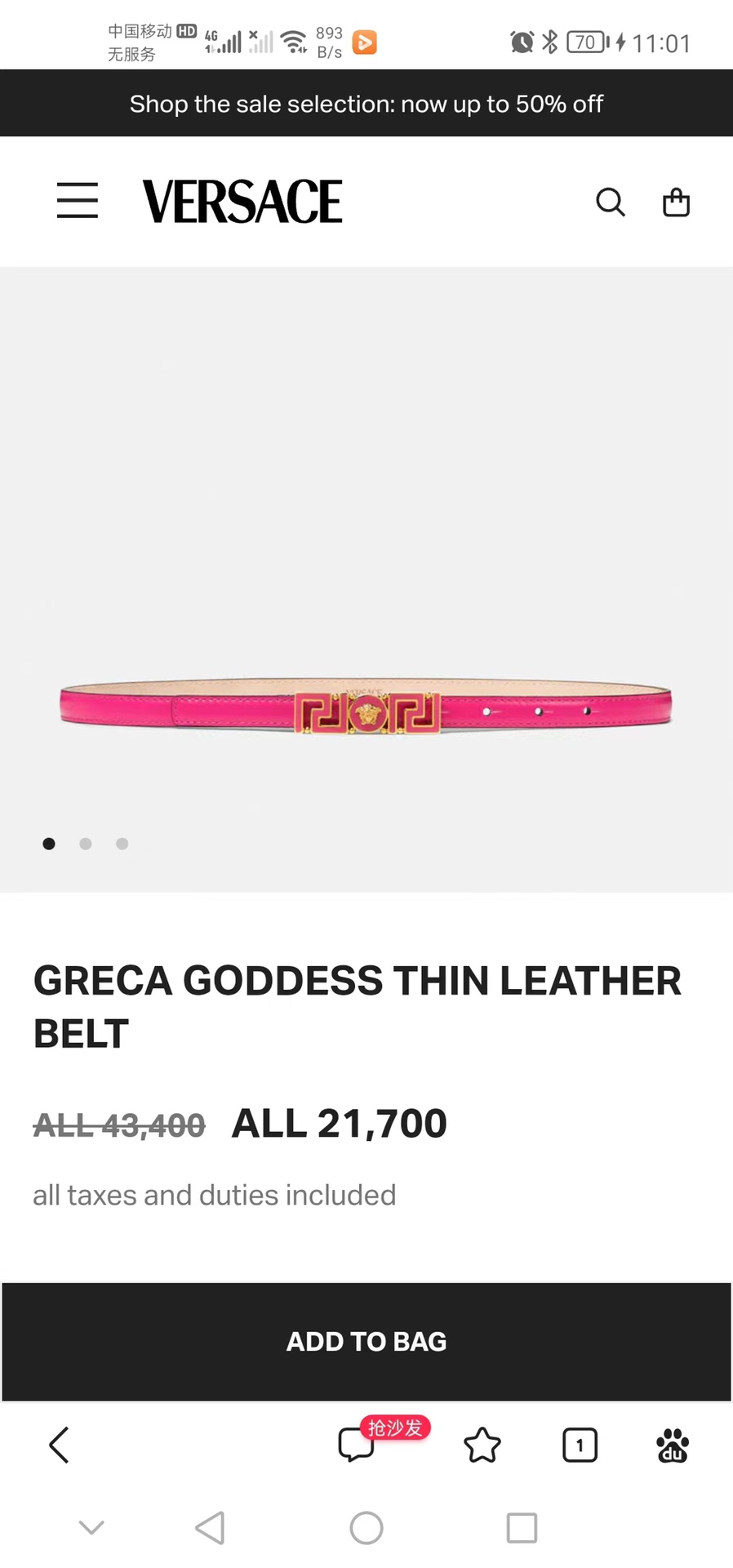Screen dimensions: 733x1568
Task: Tap the sale selection banner
Action: (x=366, y=104)
